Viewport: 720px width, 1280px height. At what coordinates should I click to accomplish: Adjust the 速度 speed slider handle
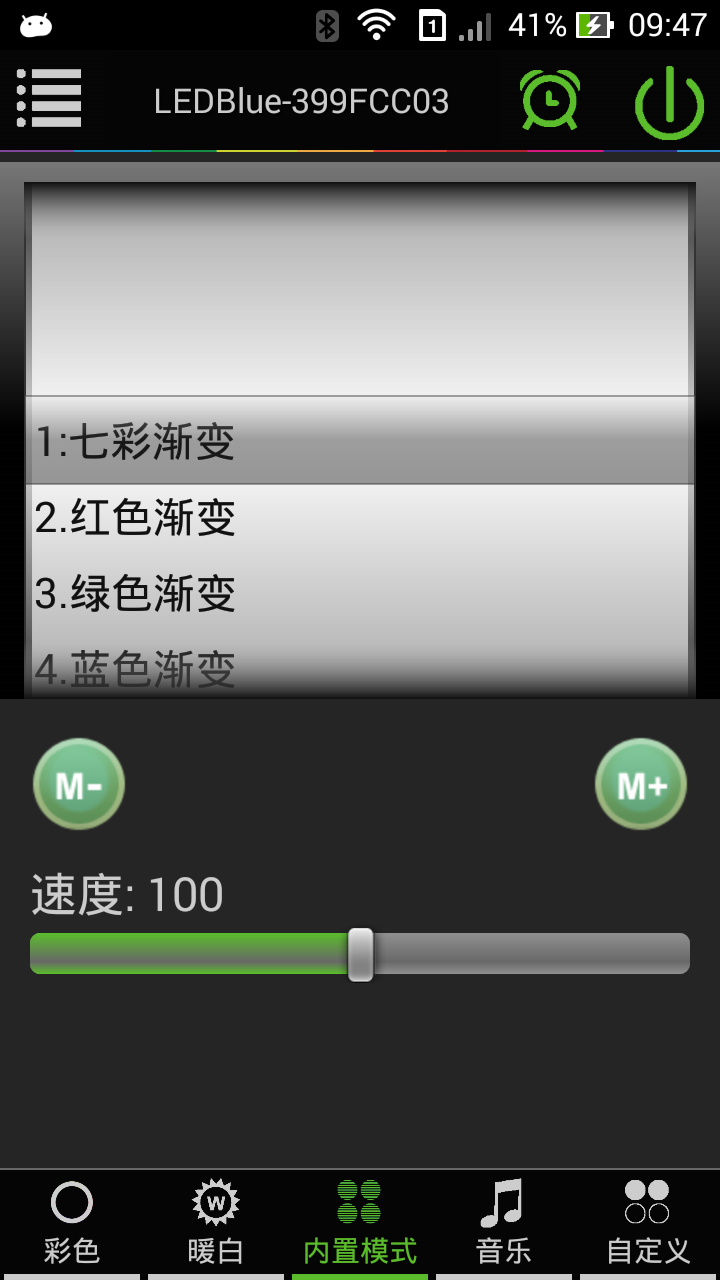tap(361, 953)
